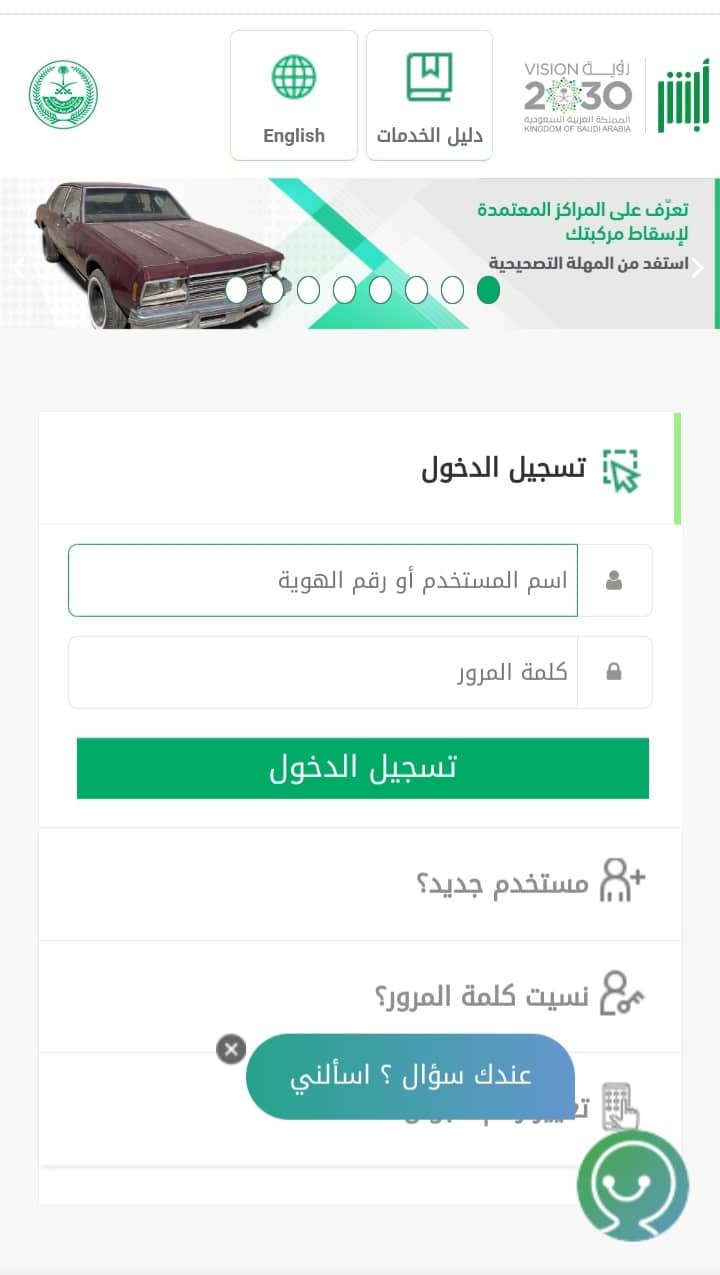The image size is (720, 1275).
Task: Tap the كلمة المرور password field
Action: tap(323, 672)
